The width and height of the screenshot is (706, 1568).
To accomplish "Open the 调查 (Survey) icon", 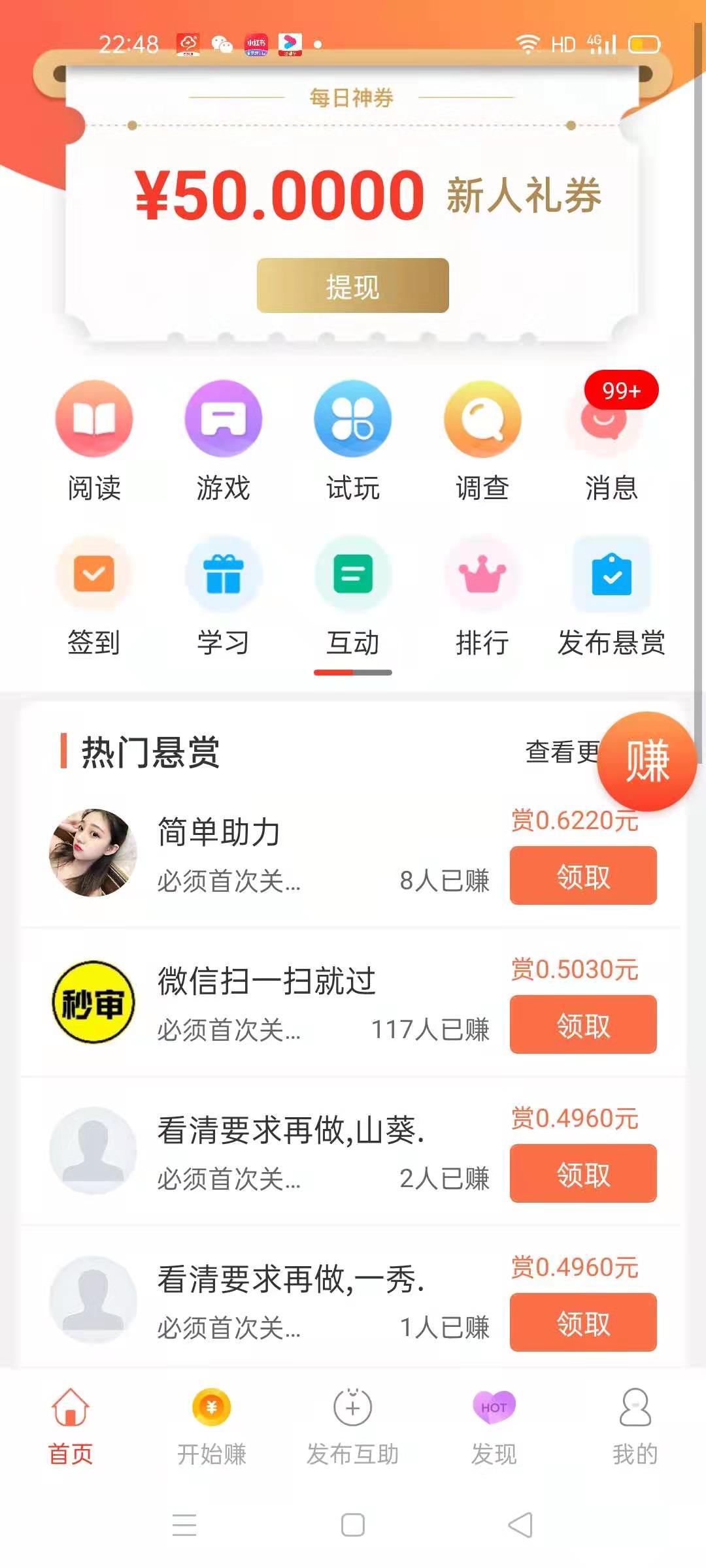I will pyautogui.click(x=482, y=419).
